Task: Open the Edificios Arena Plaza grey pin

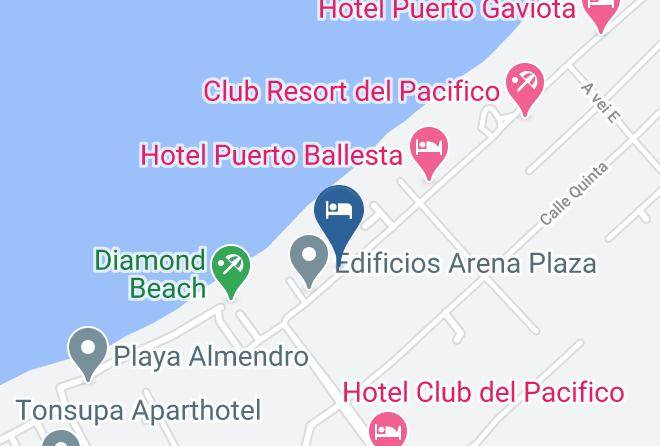Action: click(x=309, y=261)
